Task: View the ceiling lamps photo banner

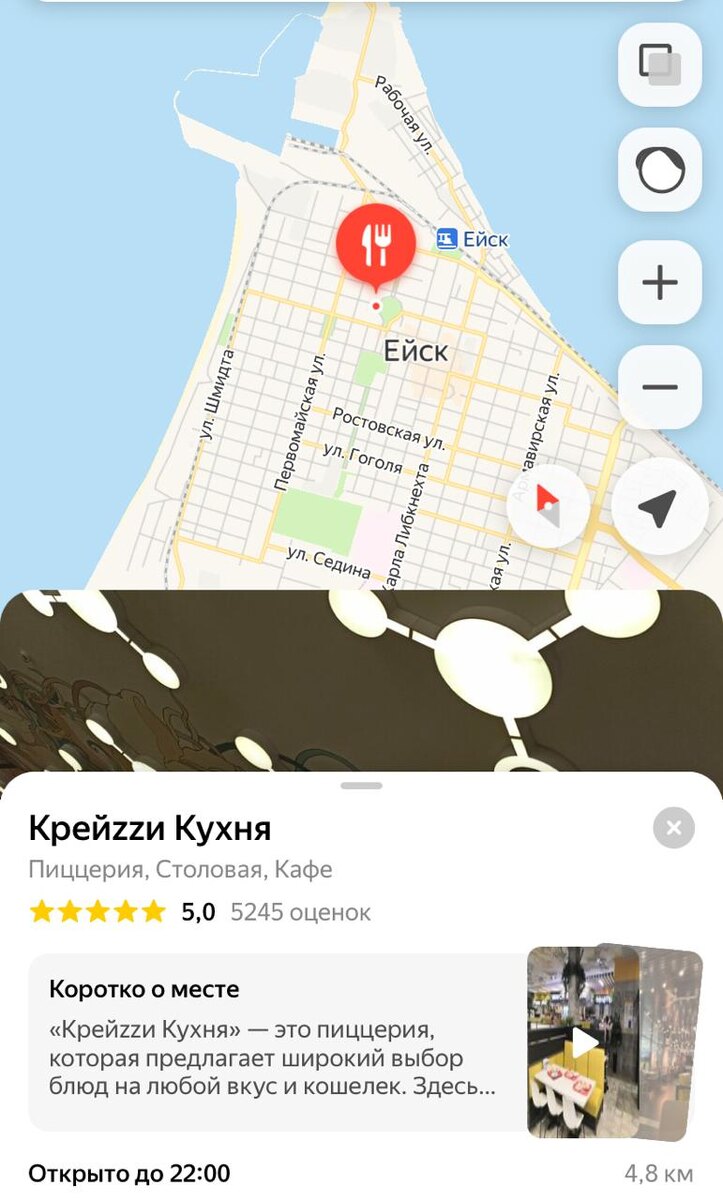Action: pyautogui.click(x=361, y=680)
